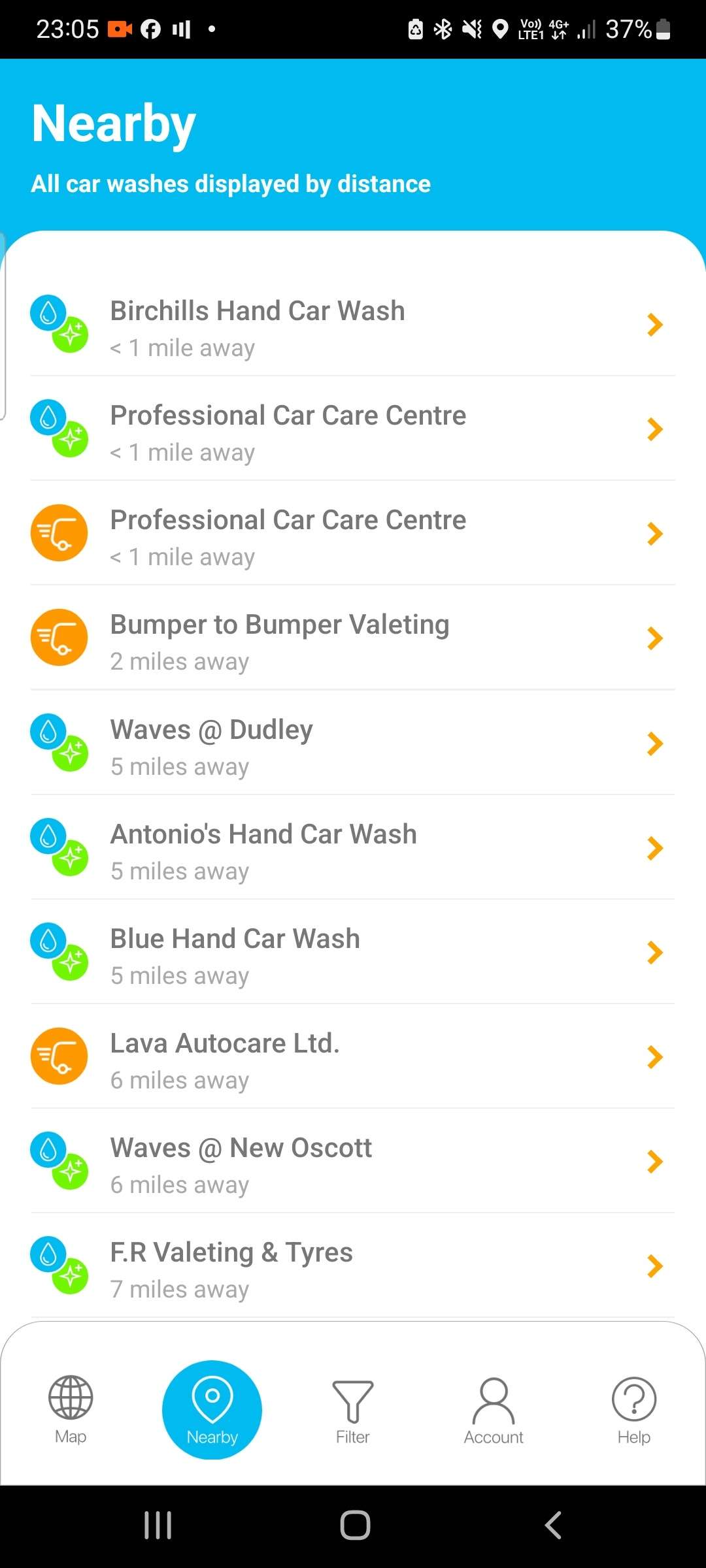The width and height of the screenshot is (706, 1568).
Task: Open Lava Autocare Ltd. listing
Action: tap(353, 1056)
